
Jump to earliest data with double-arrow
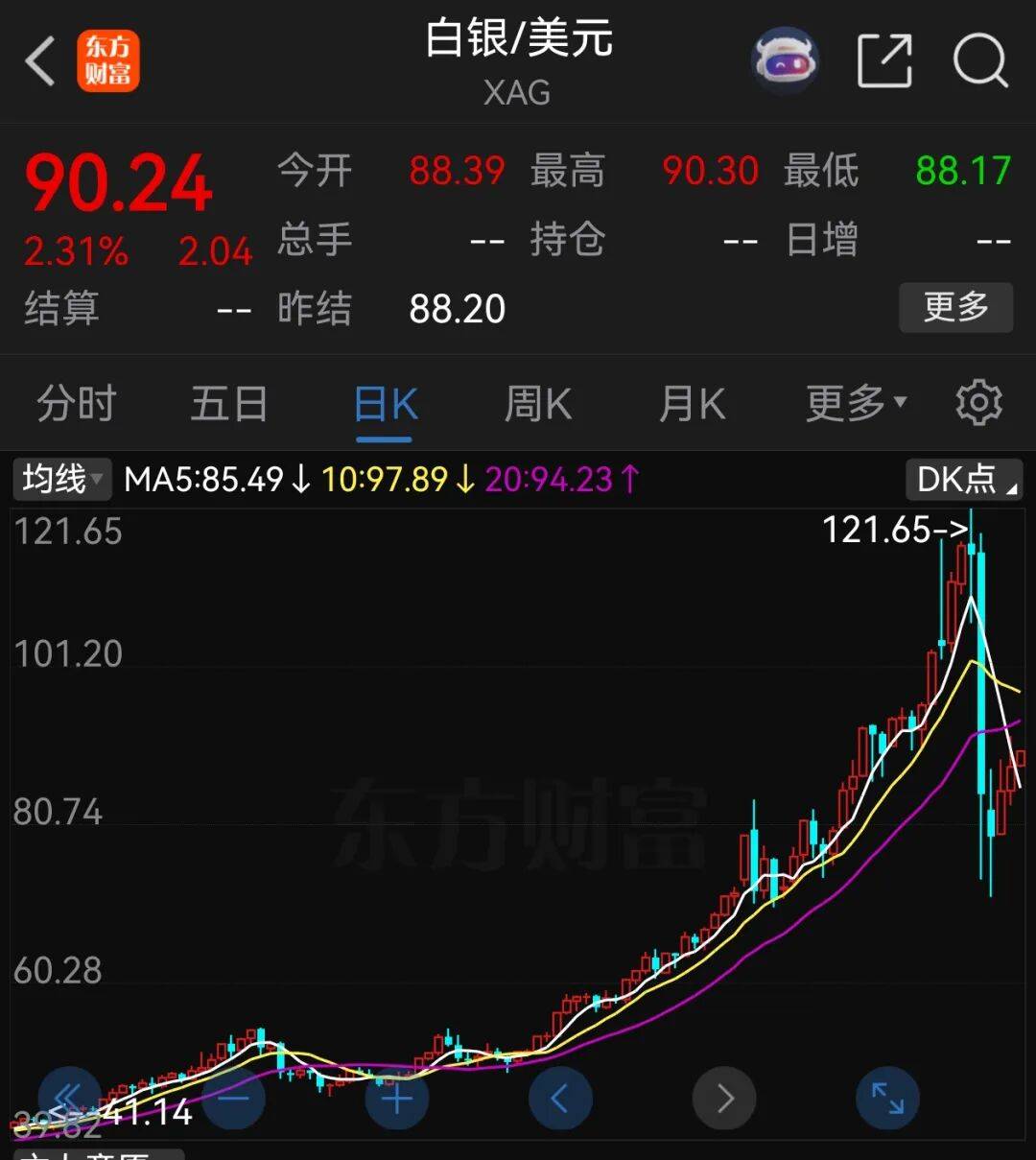[x=69, y=1098]
